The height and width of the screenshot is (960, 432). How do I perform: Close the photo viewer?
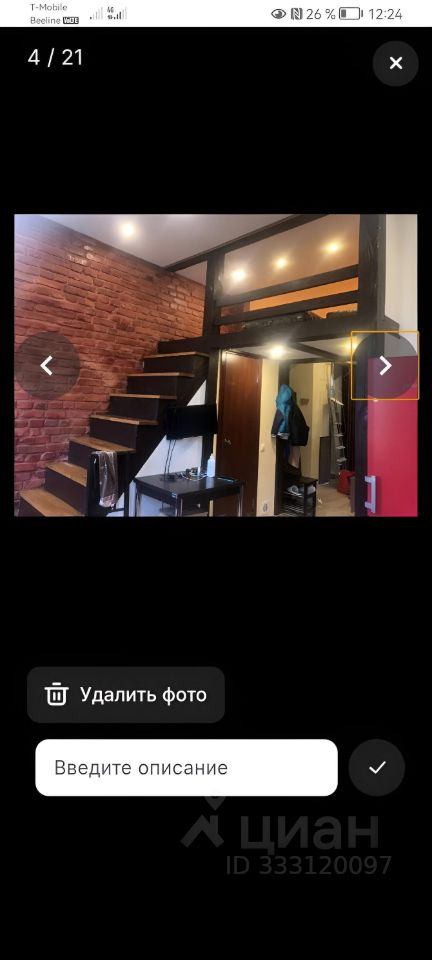396,63
